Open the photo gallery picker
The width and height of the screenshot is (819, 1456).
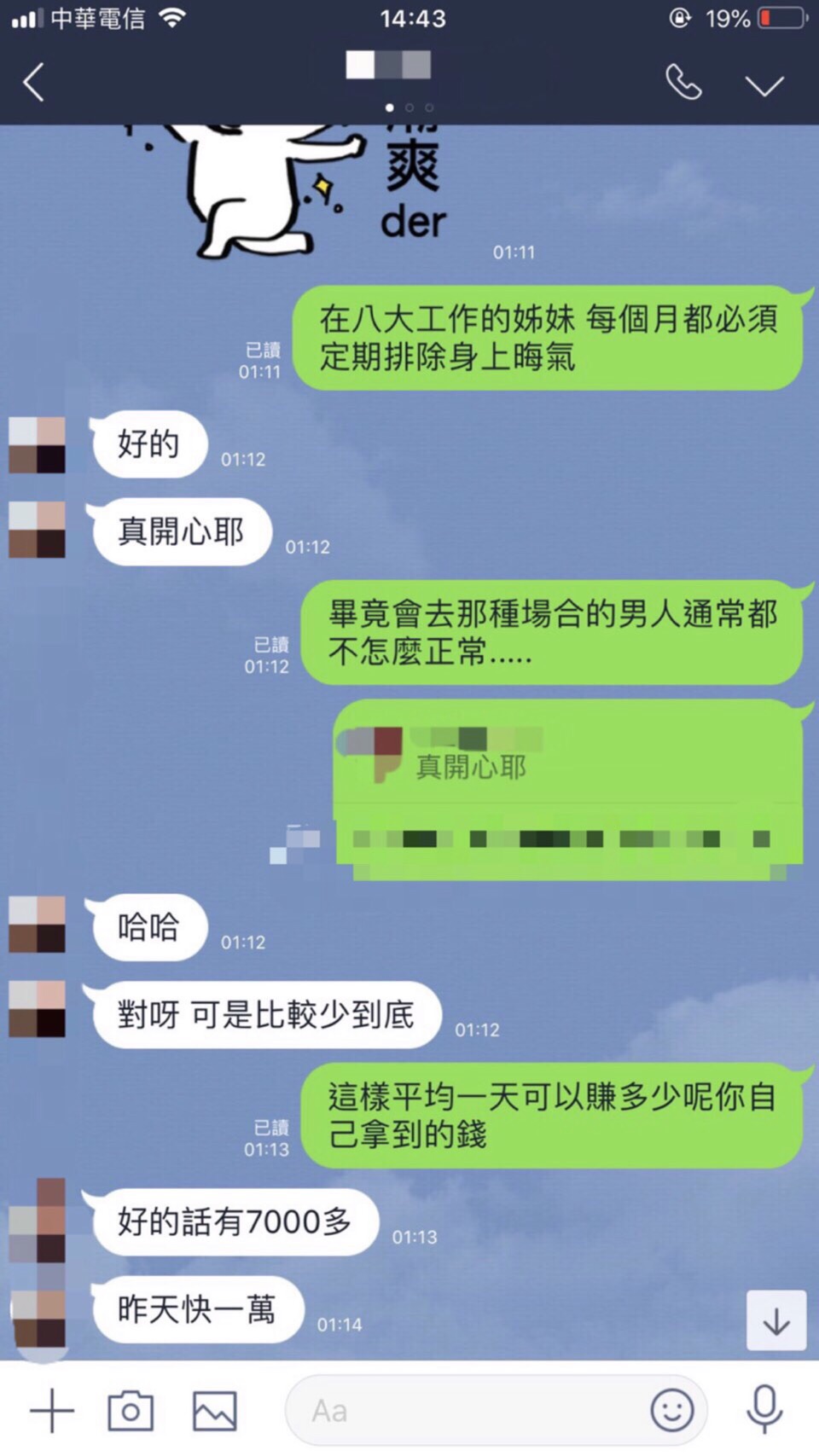pos(214,1411)
